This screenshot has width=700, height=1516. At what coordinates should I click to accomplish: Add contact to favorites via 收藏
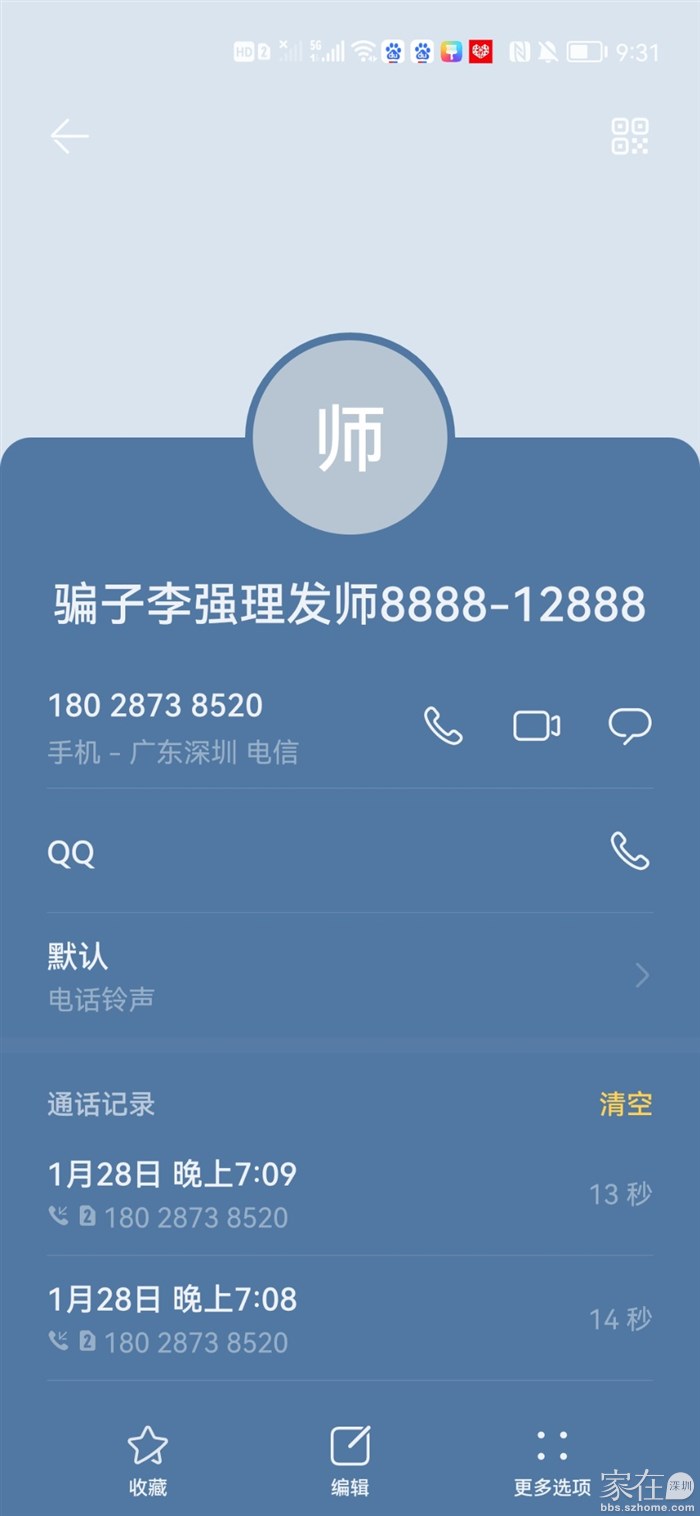[x=148, y=1460]
